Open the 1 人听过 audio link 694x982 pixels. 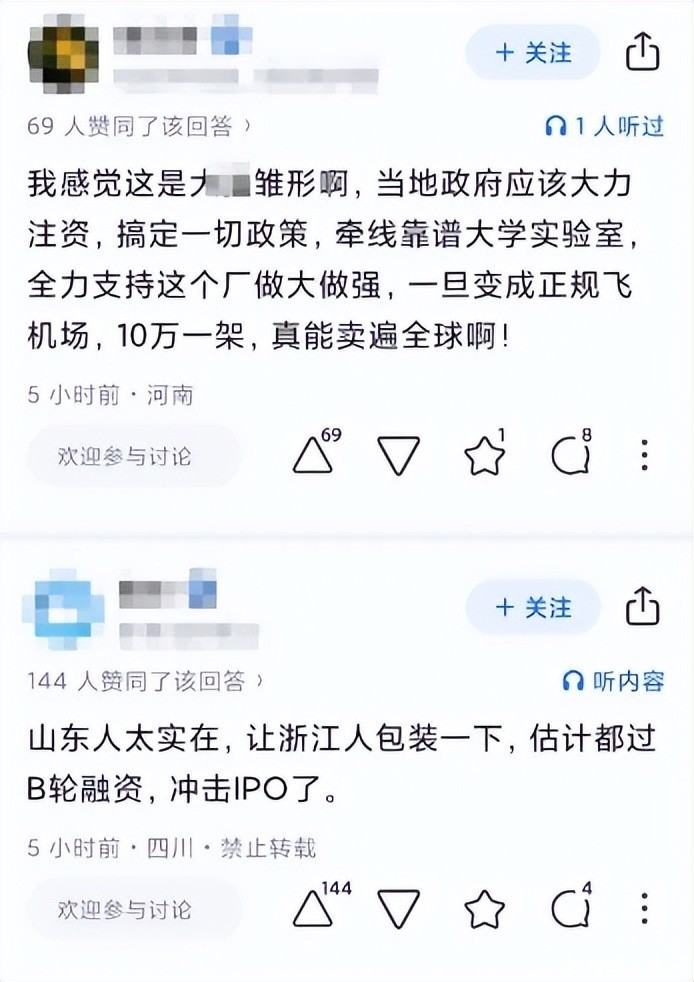point(604,126)
